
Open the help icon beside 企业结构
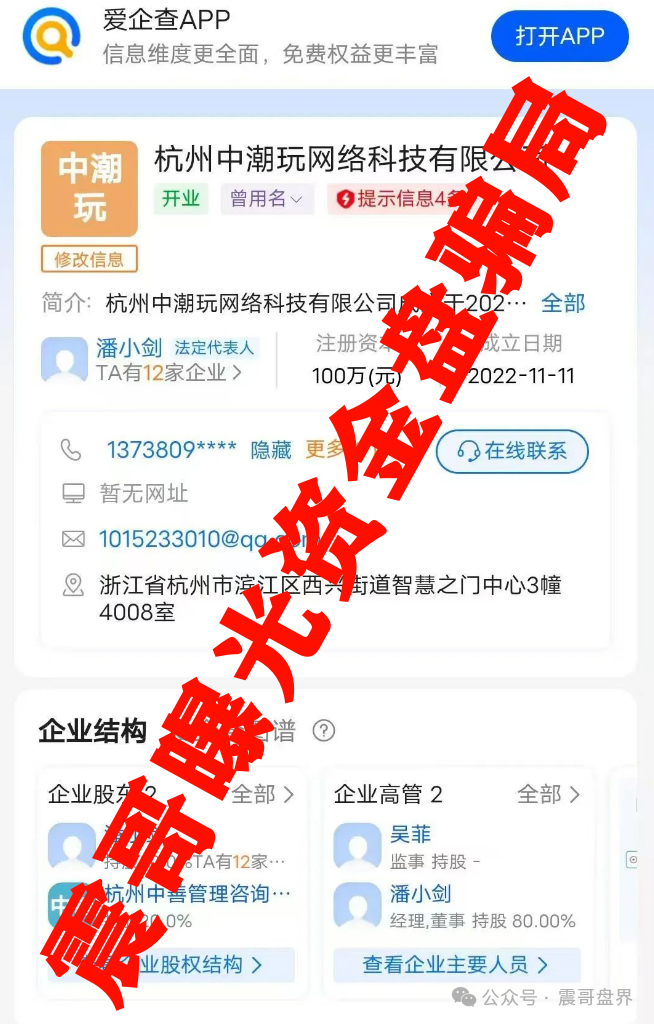click(323, 731)
